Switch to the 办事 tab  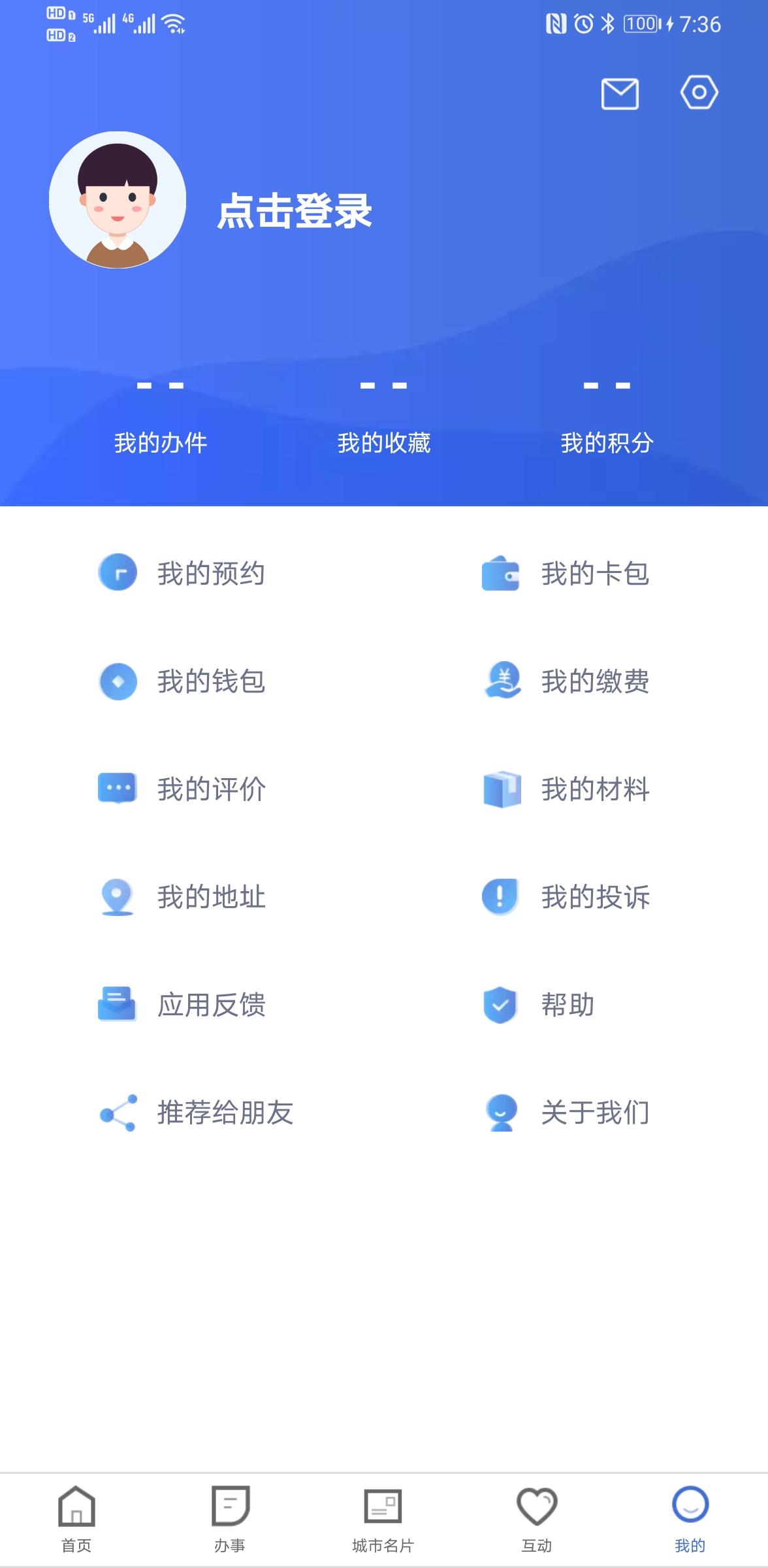coord(230,1519)
